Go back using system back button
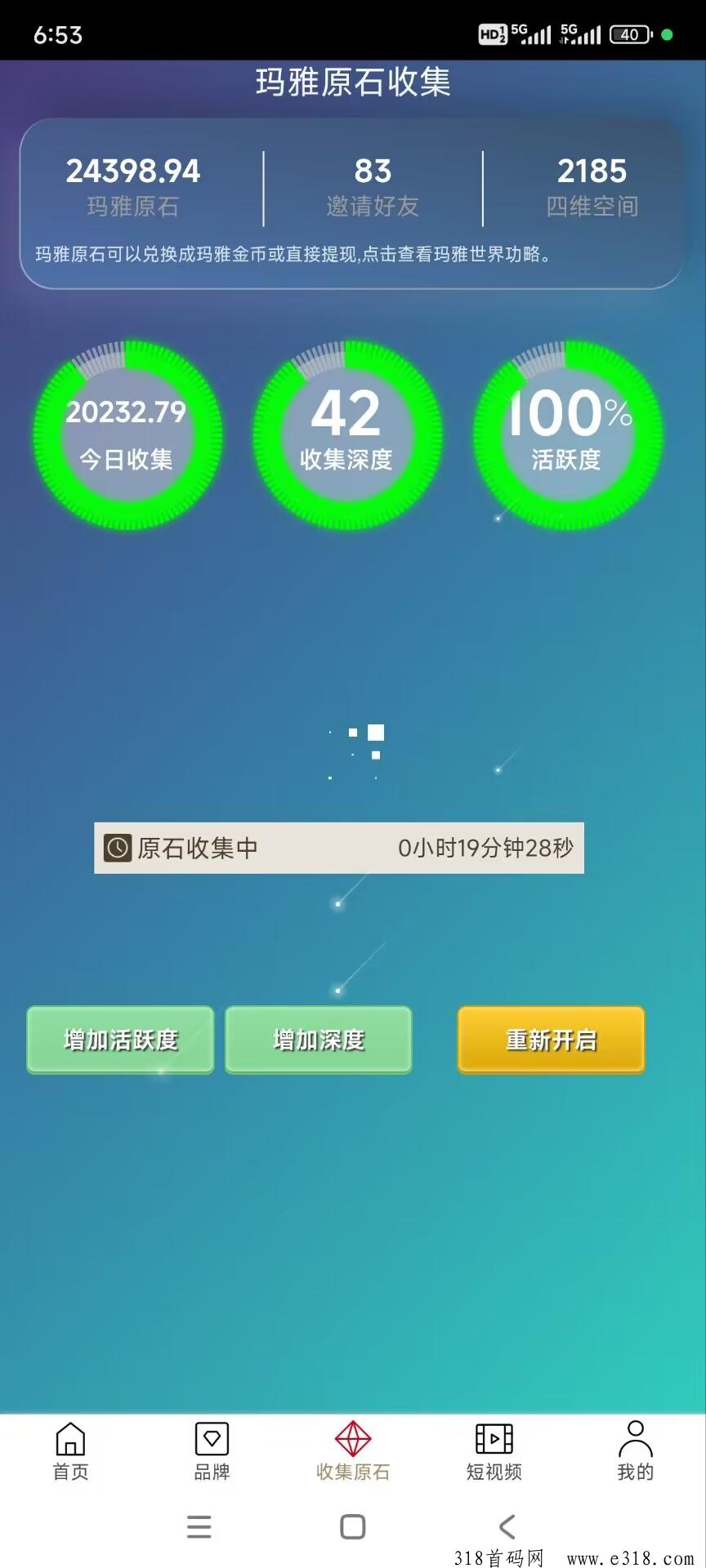Viewport: 706px width, 1568px height. [x=507, y=1527]
